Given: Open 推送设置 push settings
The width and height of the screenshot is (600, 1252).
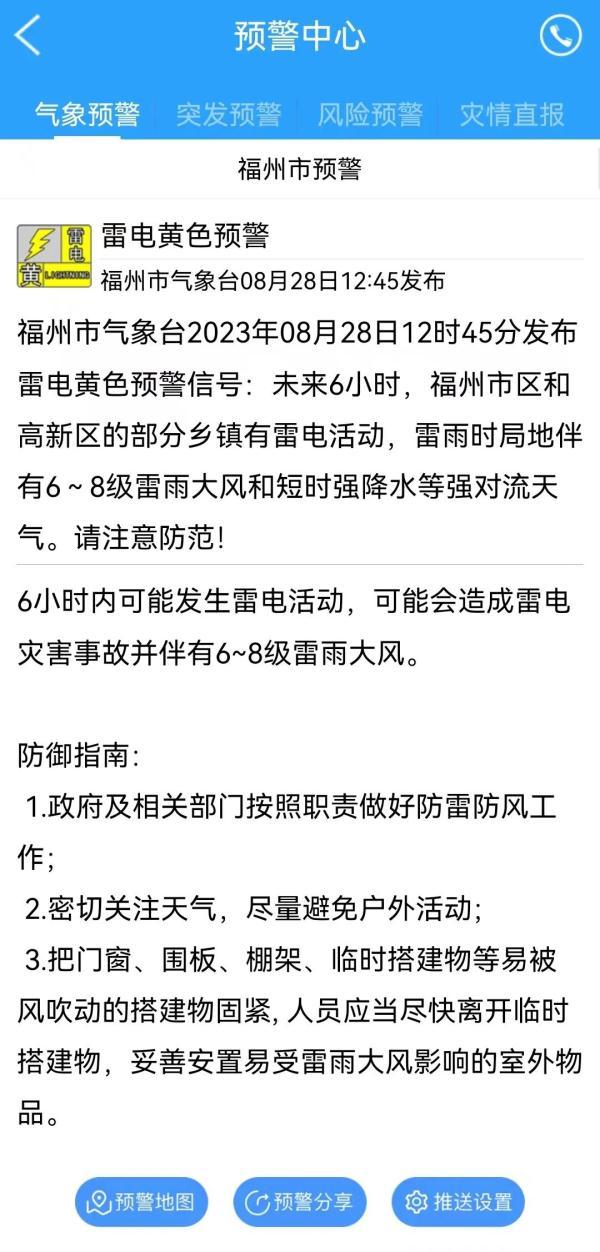Looking at the screenshot, I should pyautogui.click(x=459, y=1201).
